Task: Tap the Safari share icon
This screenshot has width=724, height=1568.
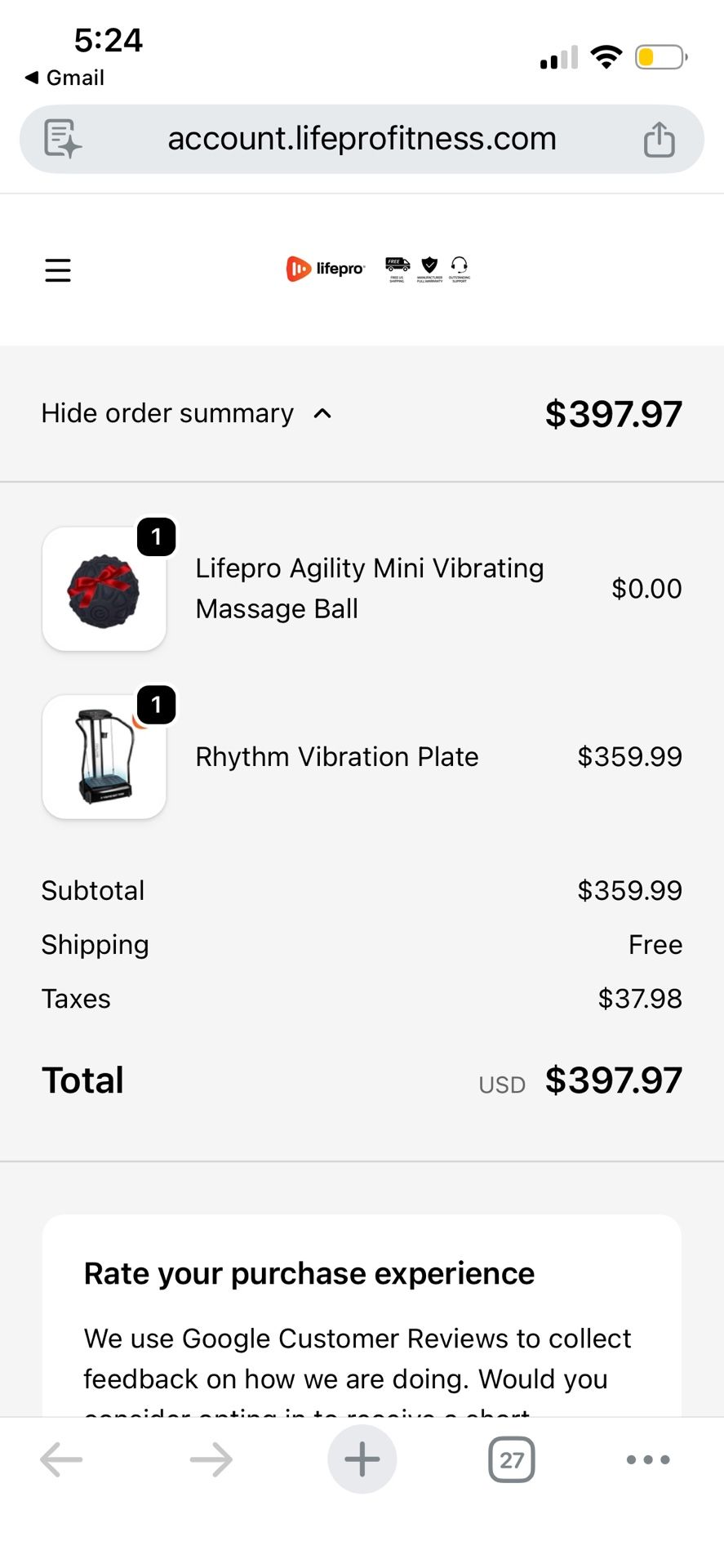Action: click(659, 138)
